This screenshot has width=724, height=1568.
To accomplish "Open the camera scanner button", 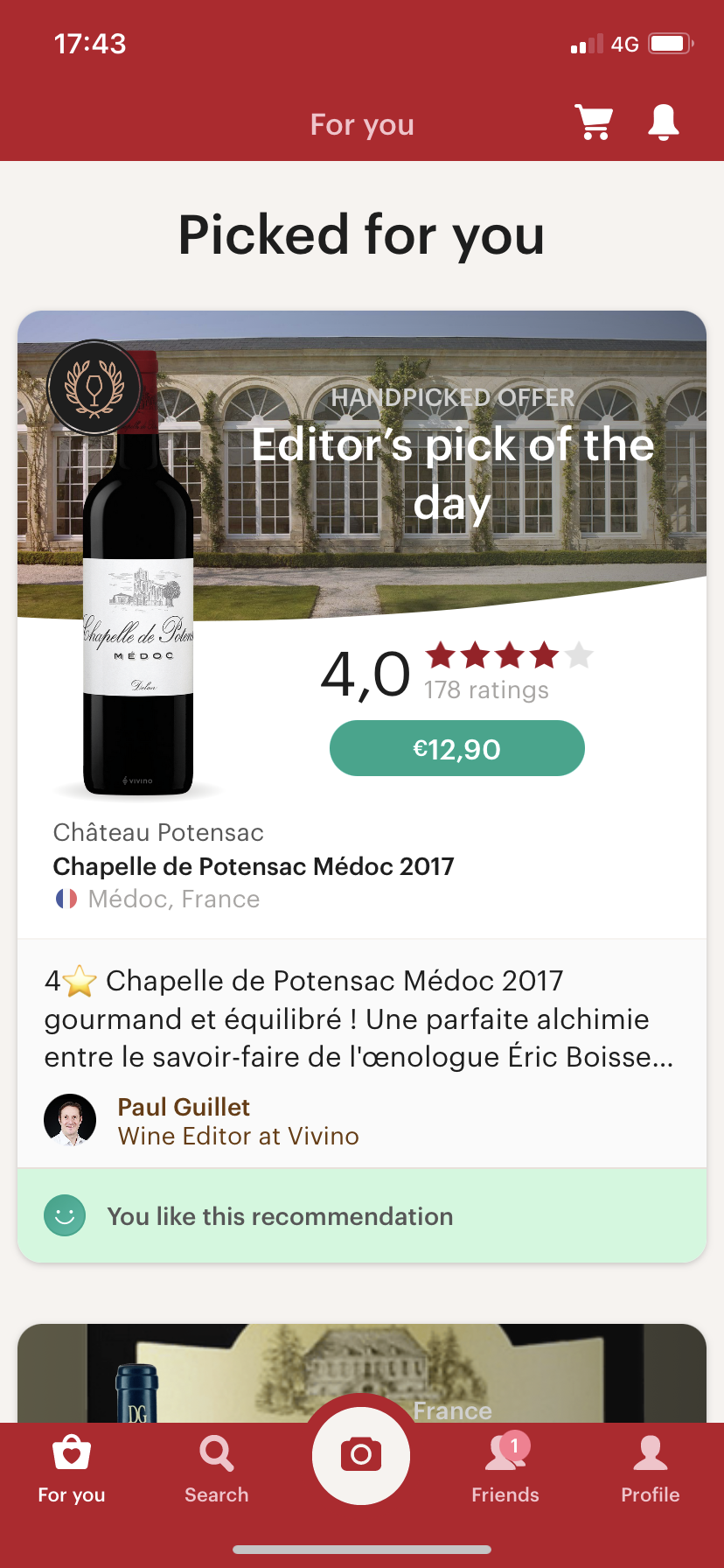I will pyautogui.click(x=361, y=1455).
